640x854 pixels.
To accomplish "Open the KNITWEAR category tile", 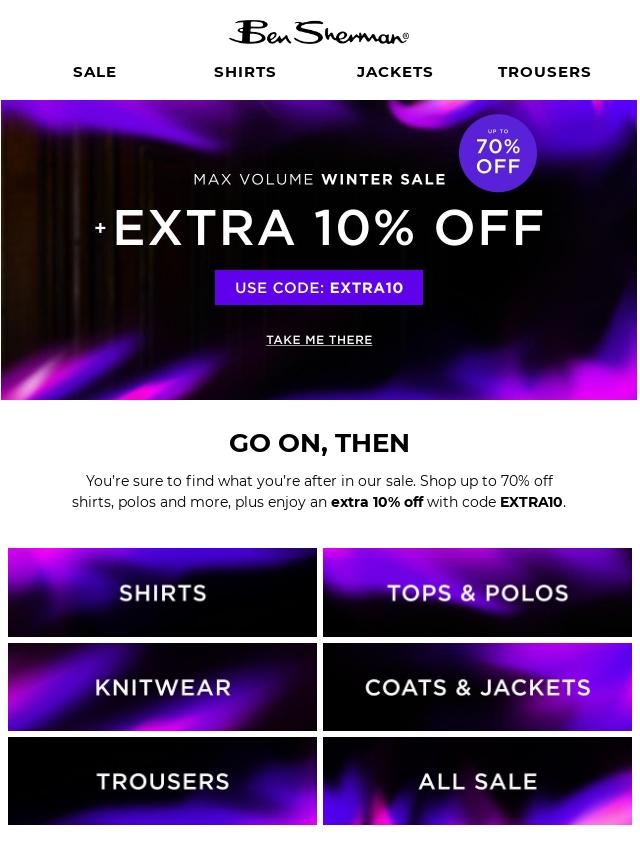I will [x=162, y=687].
